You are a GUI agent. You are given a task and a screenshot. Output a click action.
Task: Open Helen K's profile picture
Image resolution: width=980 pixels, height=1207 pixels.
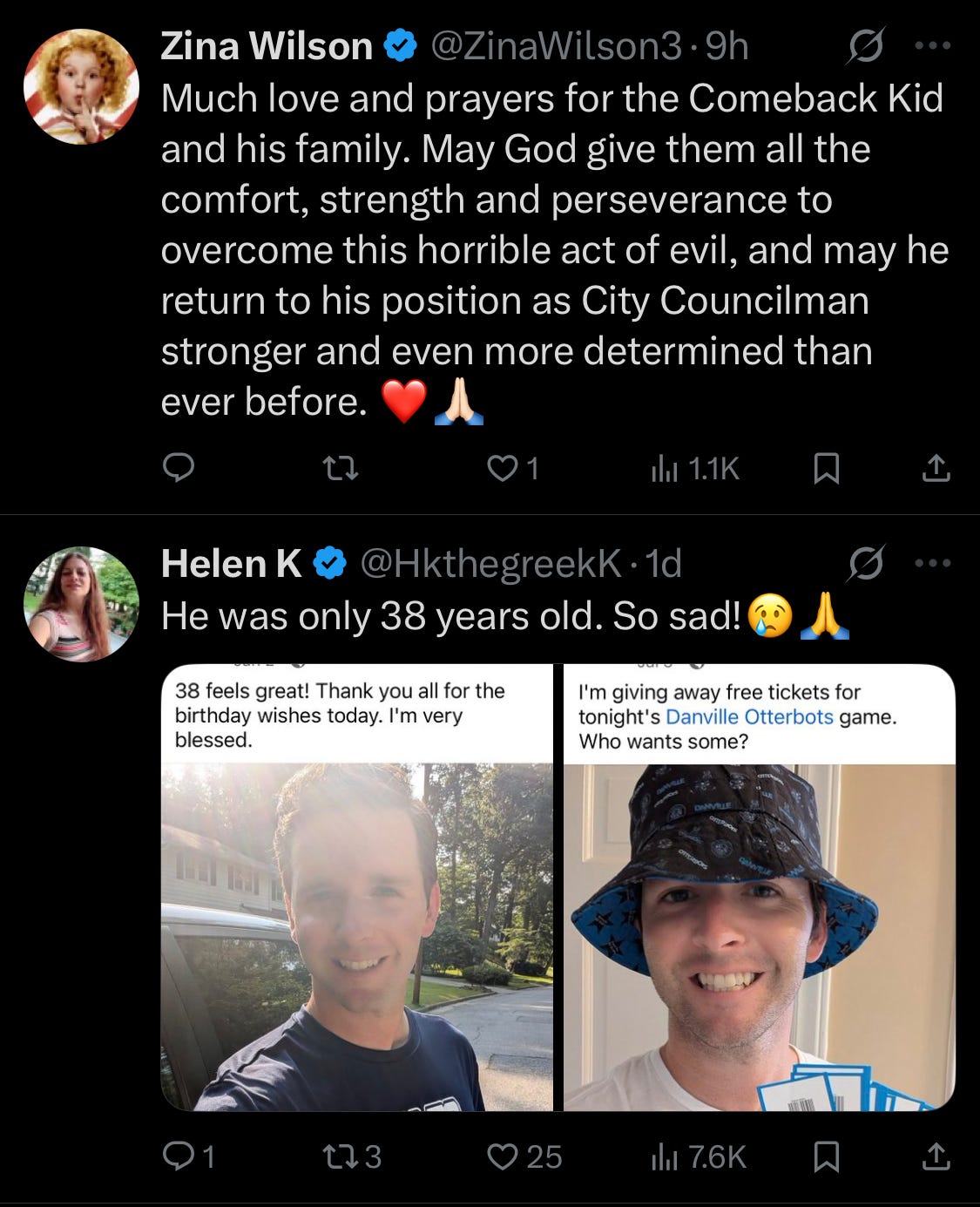81,604
